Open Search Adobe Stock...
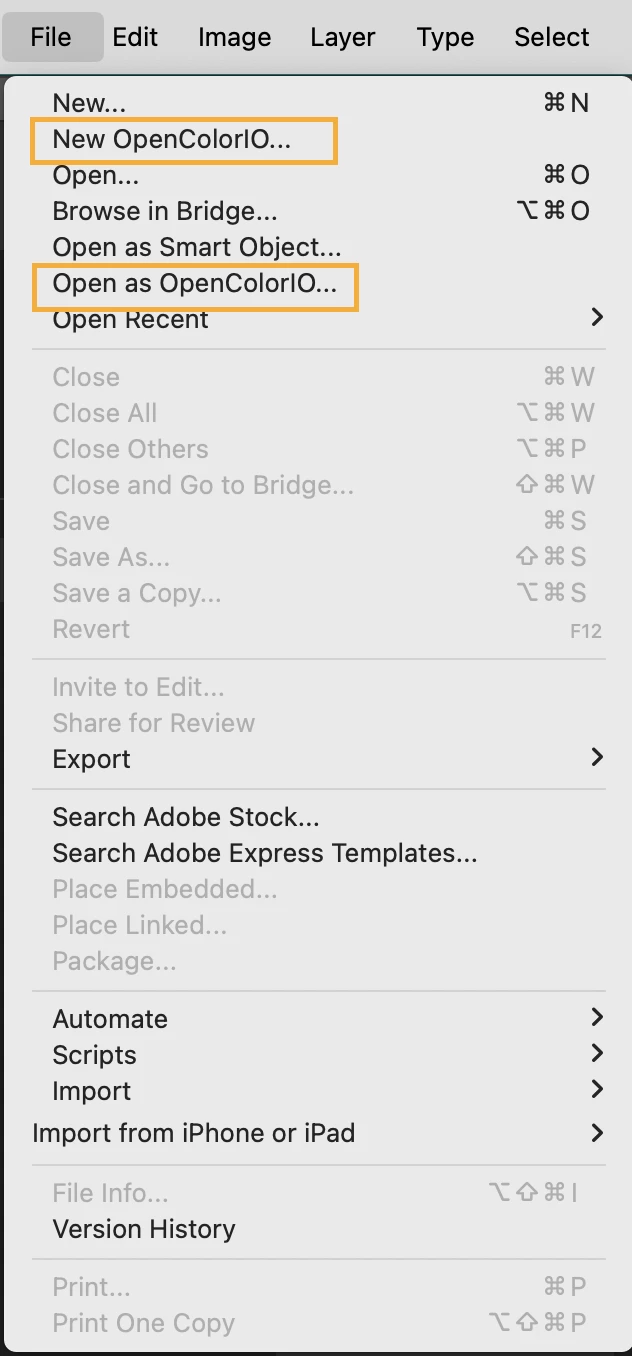This screenshot has height=1356, width=632. click(x=186, y=817)
